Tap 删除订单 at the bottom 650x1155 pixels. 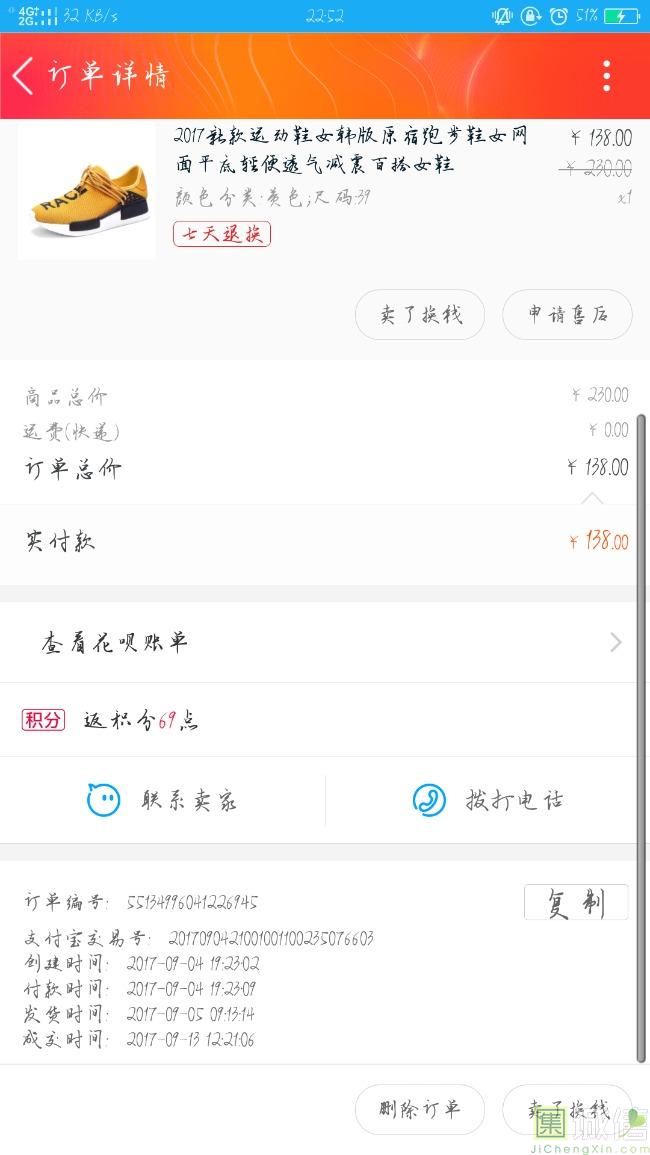420,1109
